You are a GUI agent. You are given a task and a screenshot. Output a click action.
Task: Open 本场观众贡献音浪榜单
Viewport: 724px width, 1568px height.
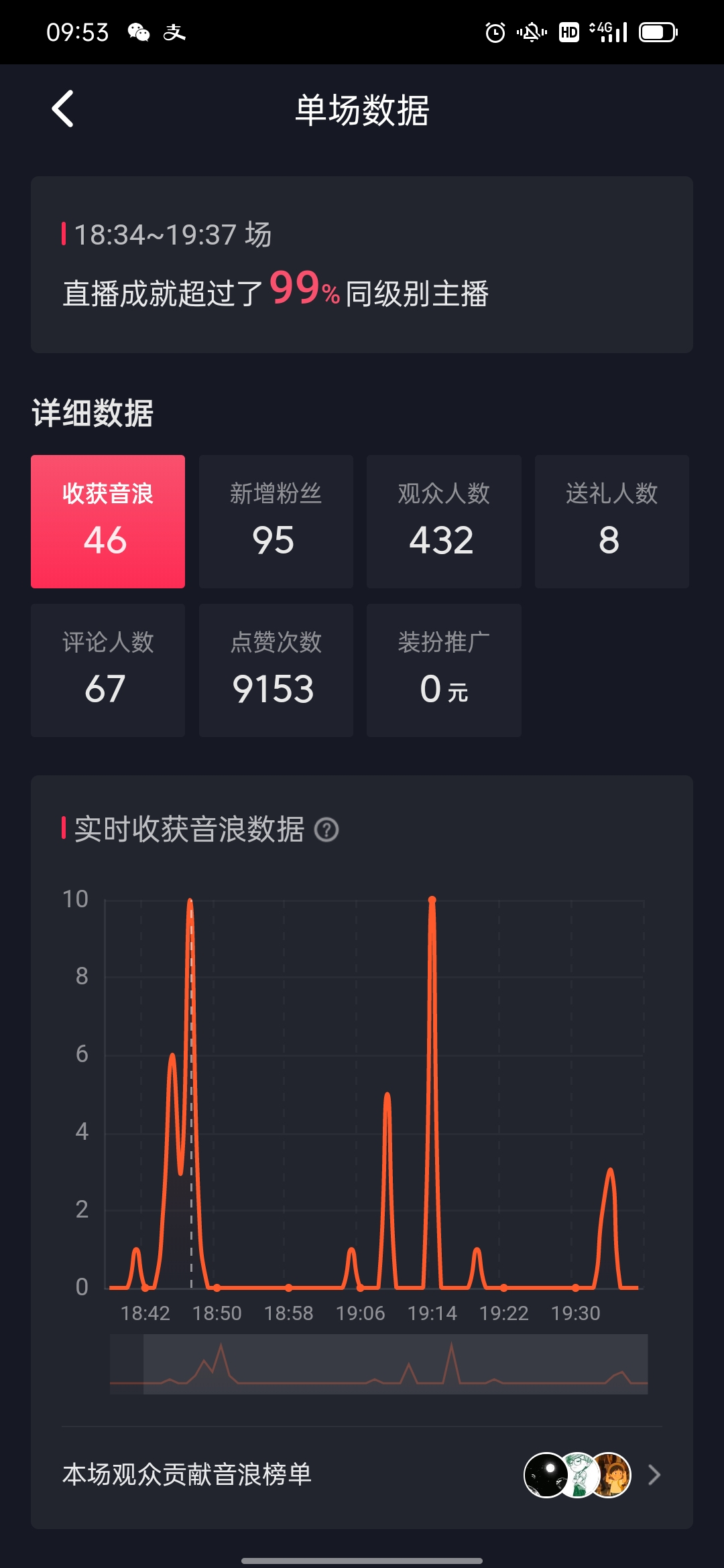362,1474
